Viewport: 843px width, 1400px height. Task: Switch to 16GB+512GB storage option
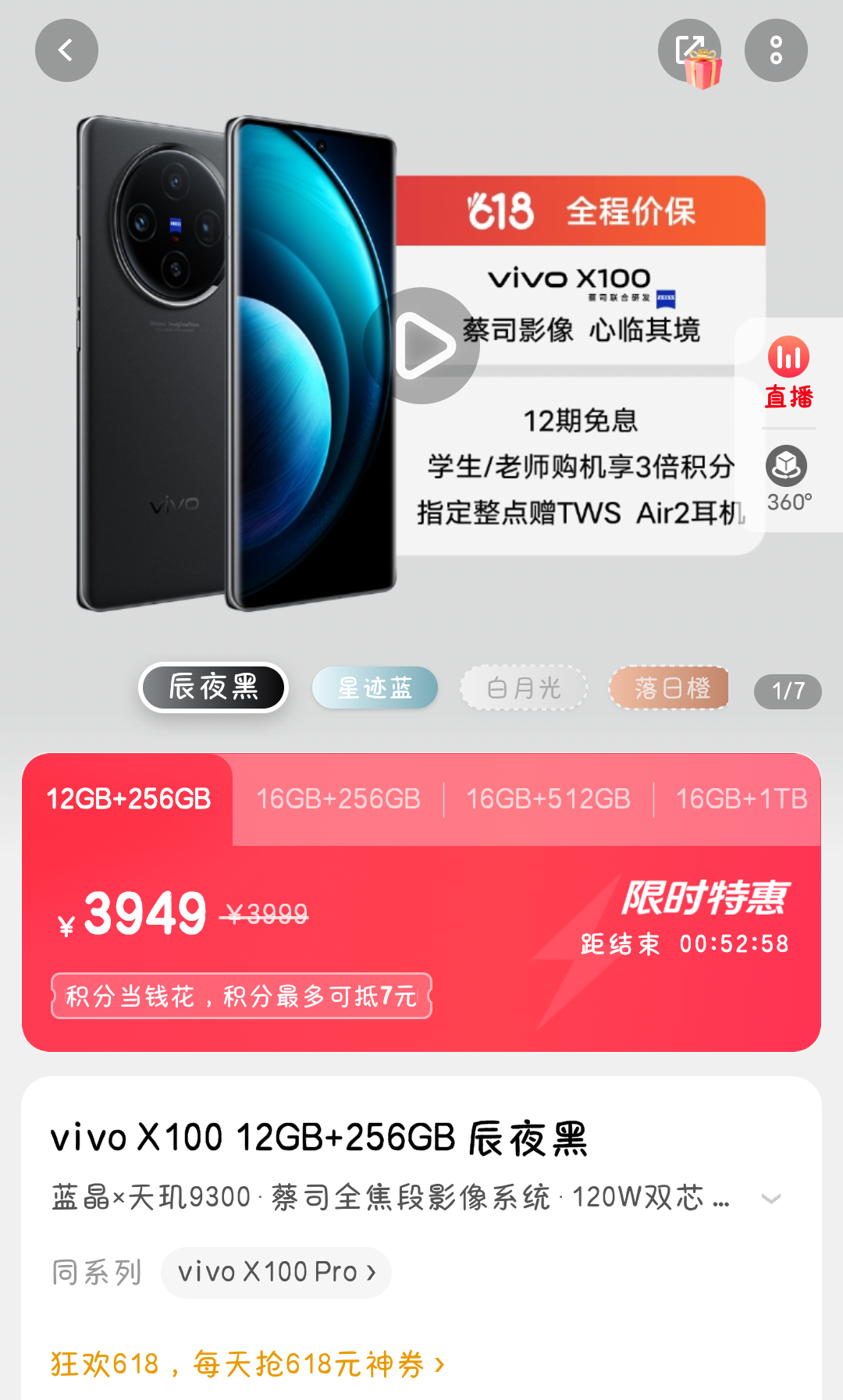tap(548, 799)
